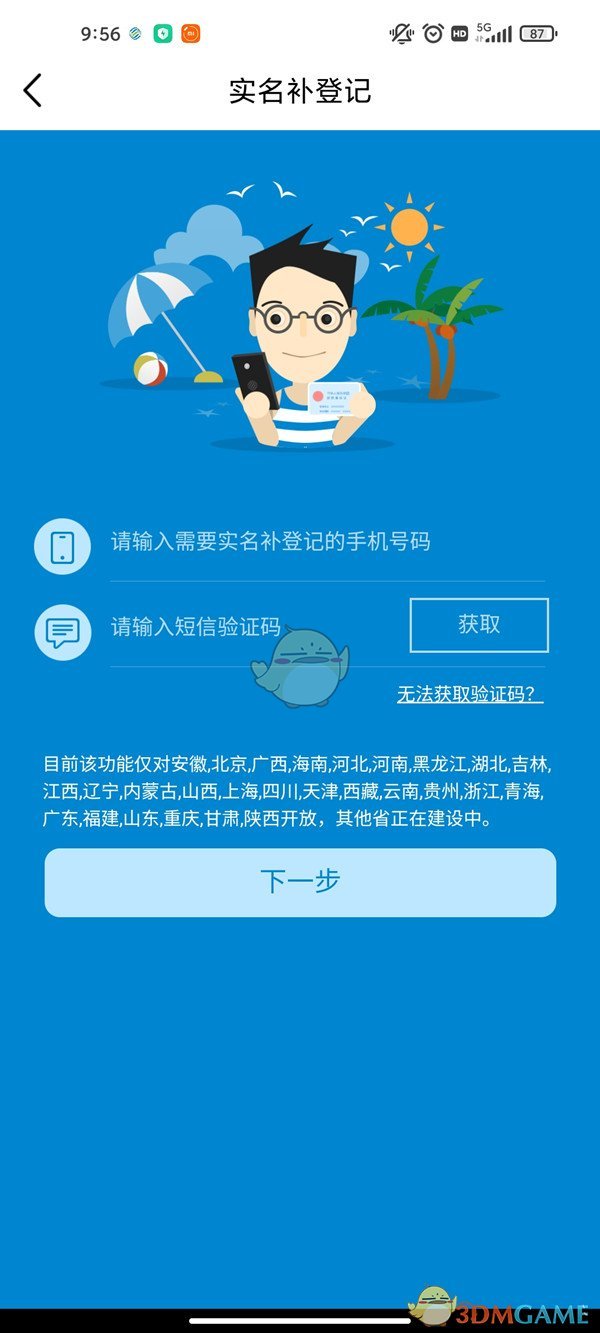Tap the 下一步 button

pos(300,882)
